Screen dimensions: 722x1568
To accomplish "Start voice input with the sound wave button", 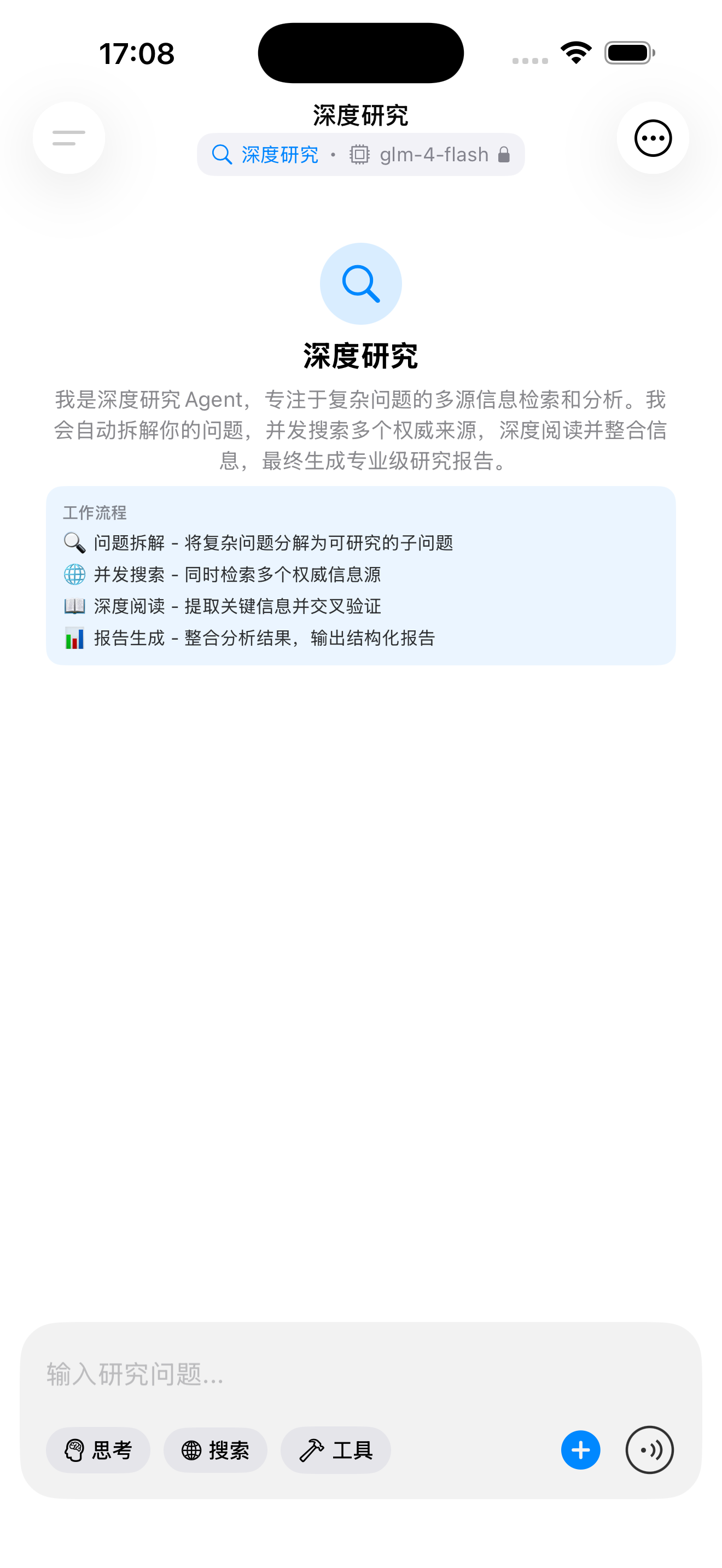I will pos(650,1450).
